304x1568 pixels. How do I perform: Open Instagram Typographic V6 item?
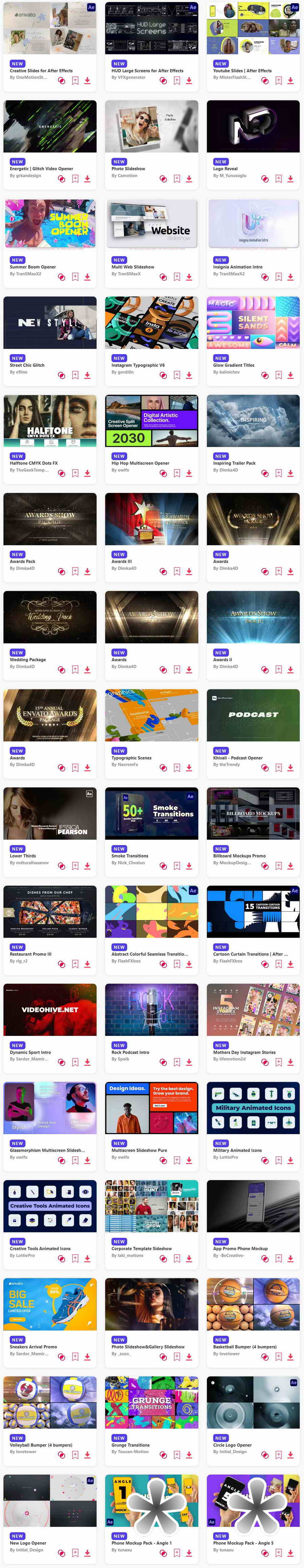click(138, 365)
